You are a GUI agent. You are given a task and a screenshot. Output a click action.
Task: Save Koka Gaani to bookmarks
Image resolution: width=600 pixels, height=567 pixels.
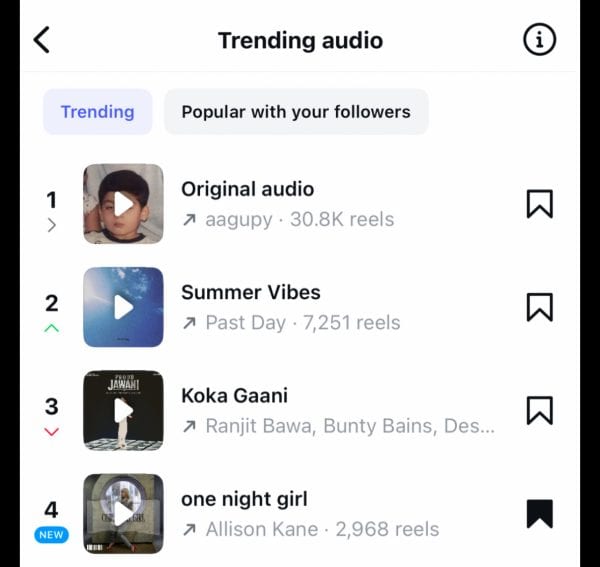[539, 410]
